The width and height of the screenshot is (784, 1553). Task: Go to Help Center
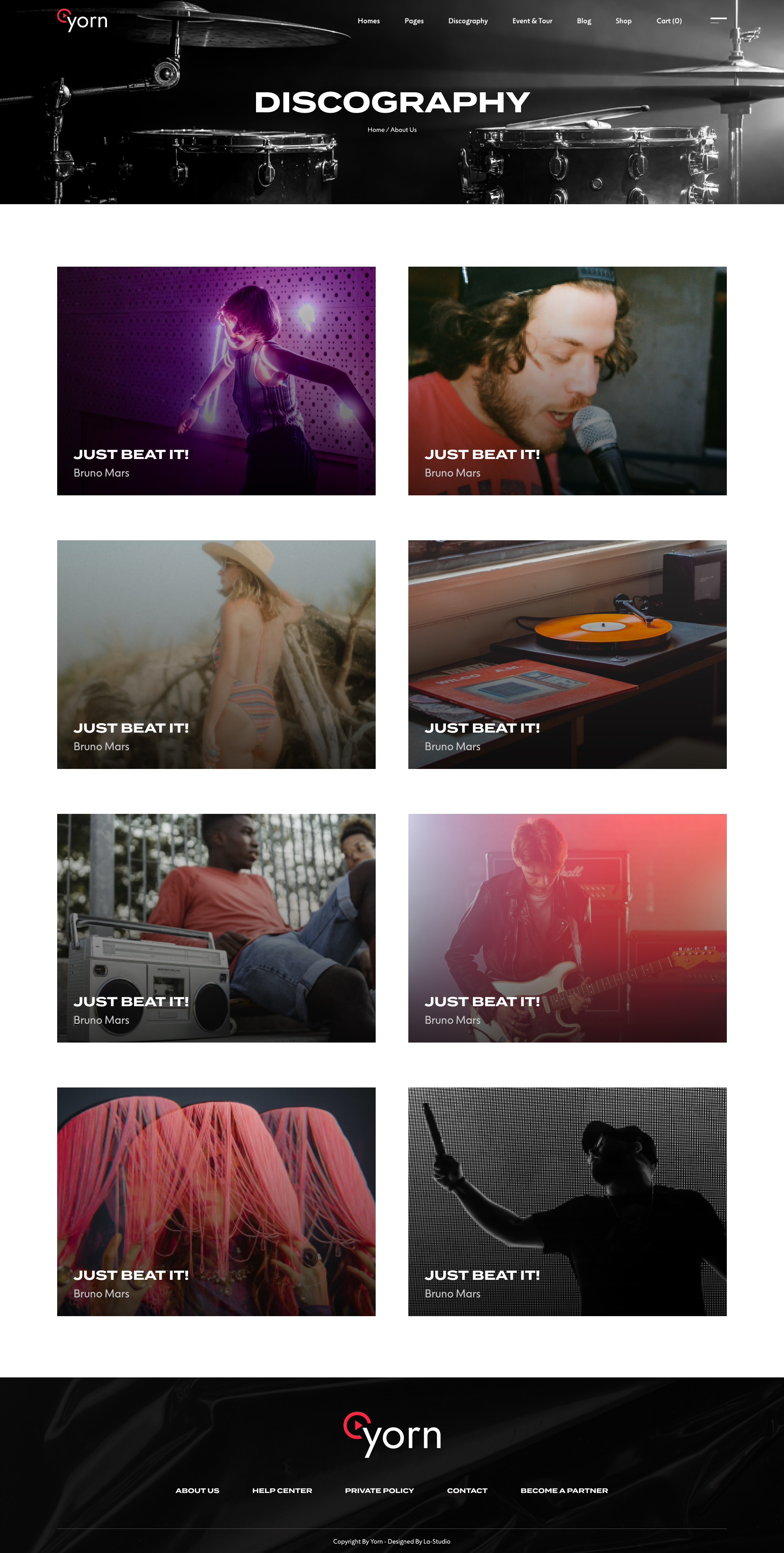(x=282, y=1490)
